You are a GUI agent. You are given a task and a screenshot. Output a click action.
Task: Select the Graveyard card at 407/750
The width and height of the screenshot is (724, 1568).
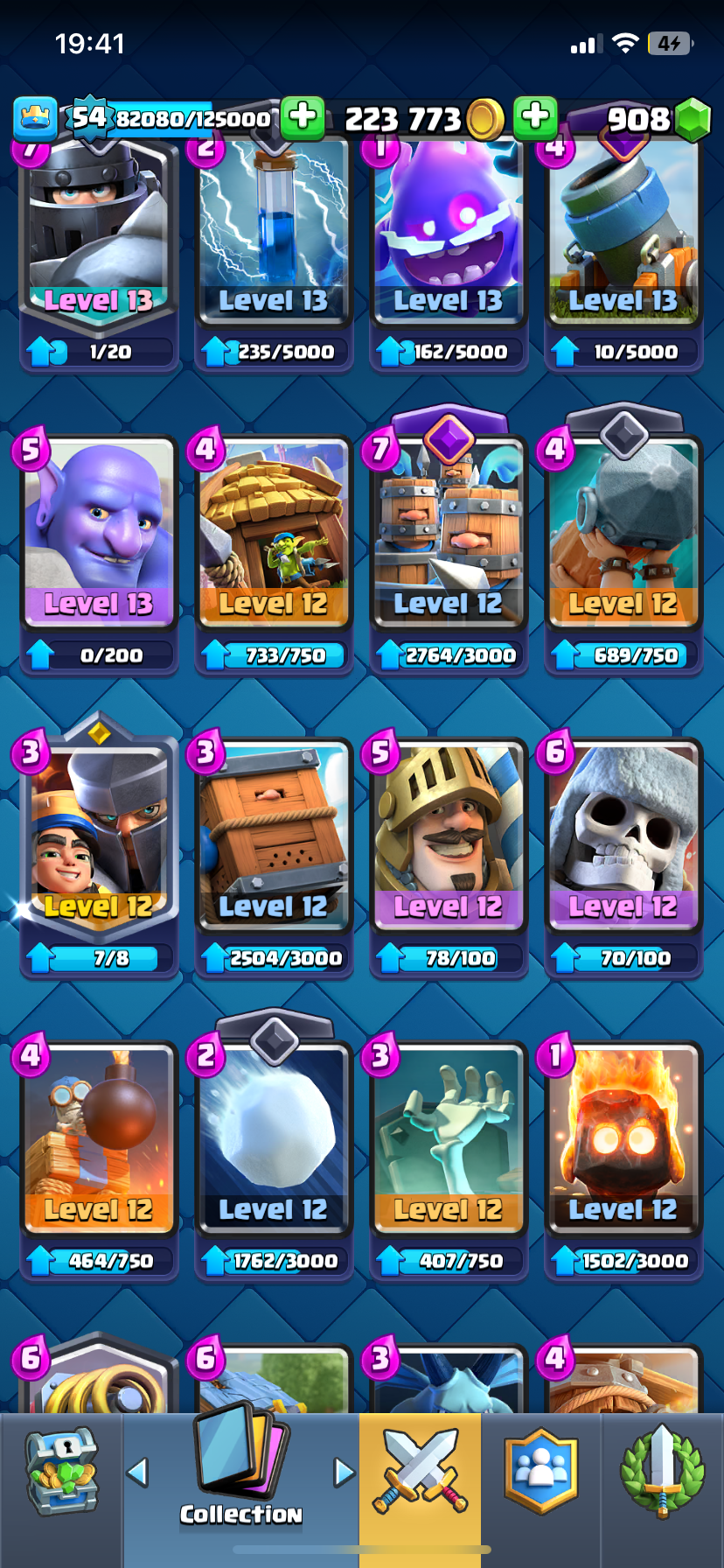(449, 1158)
